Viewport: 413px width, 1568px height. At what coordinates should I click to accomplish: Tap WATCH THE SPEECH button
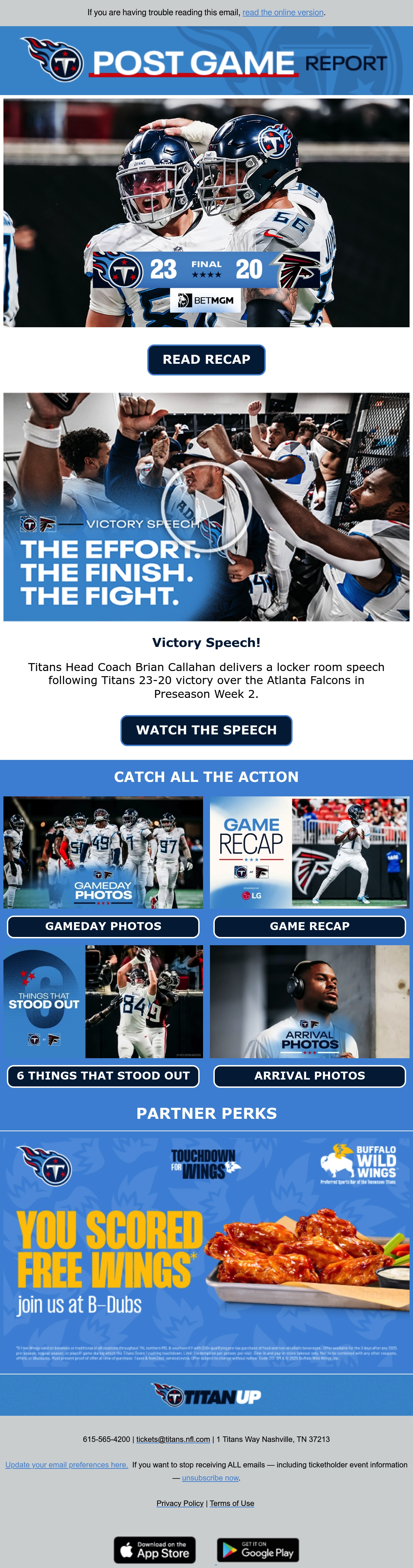click(206, 730)
